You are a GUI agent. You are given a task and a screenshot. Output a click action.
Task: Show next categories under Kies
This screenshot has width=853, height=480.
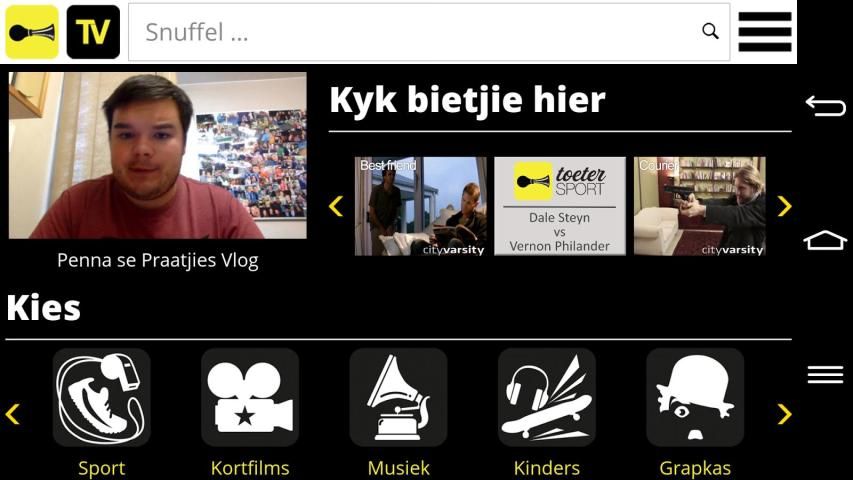pos(784,414)
